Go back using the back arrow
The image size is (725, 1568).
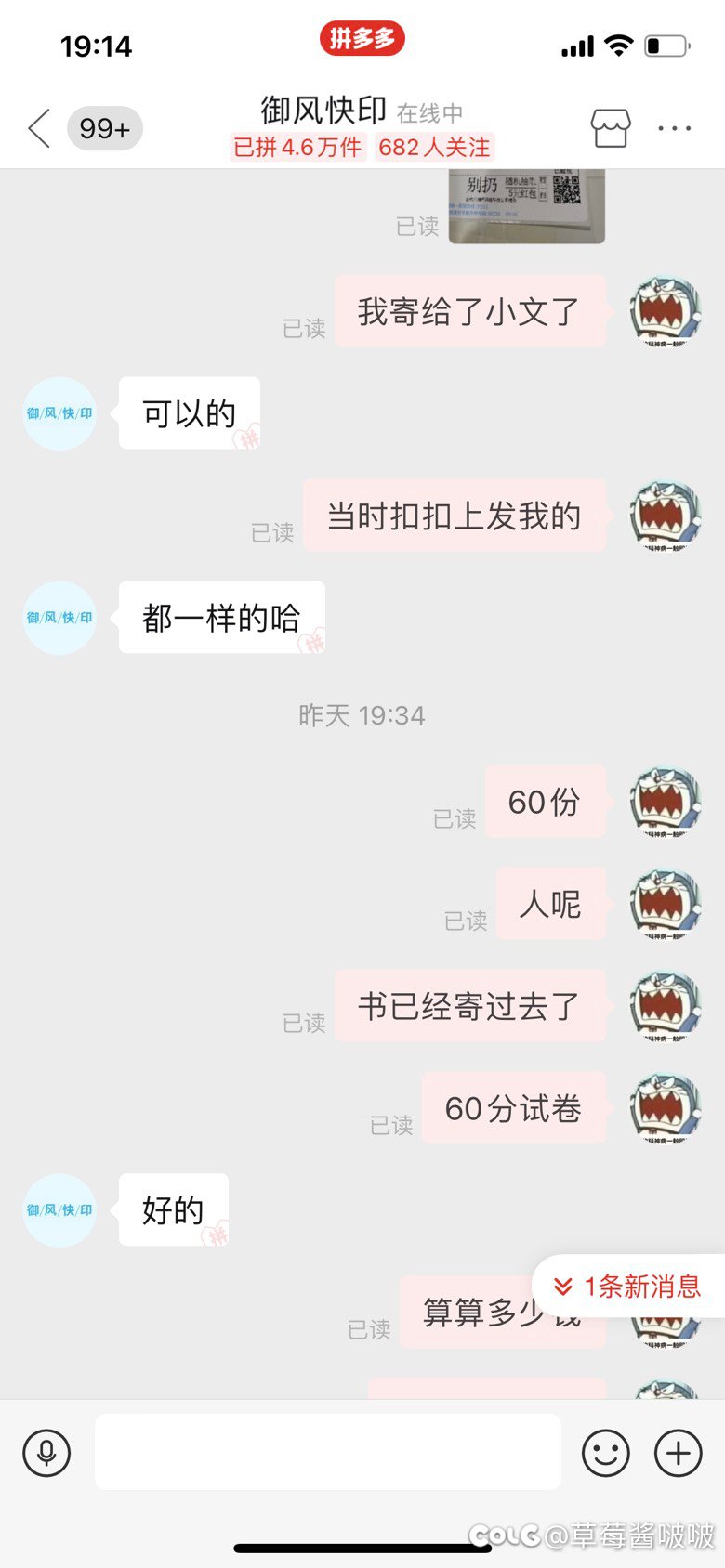[x=39, y=128]
